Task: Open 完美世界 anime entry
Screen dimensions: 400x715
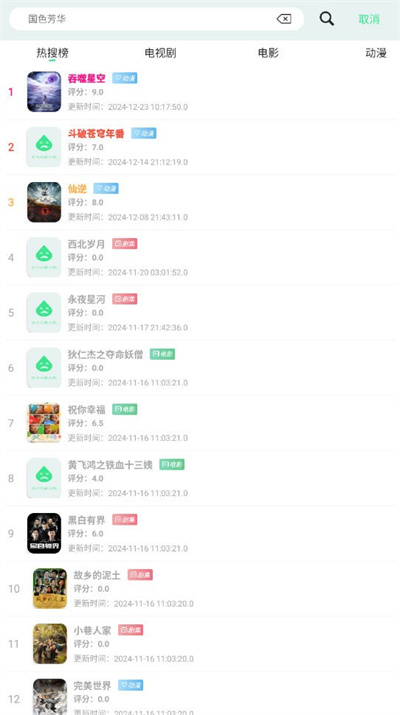Action: pyautogui.click(x=200, y=694)
